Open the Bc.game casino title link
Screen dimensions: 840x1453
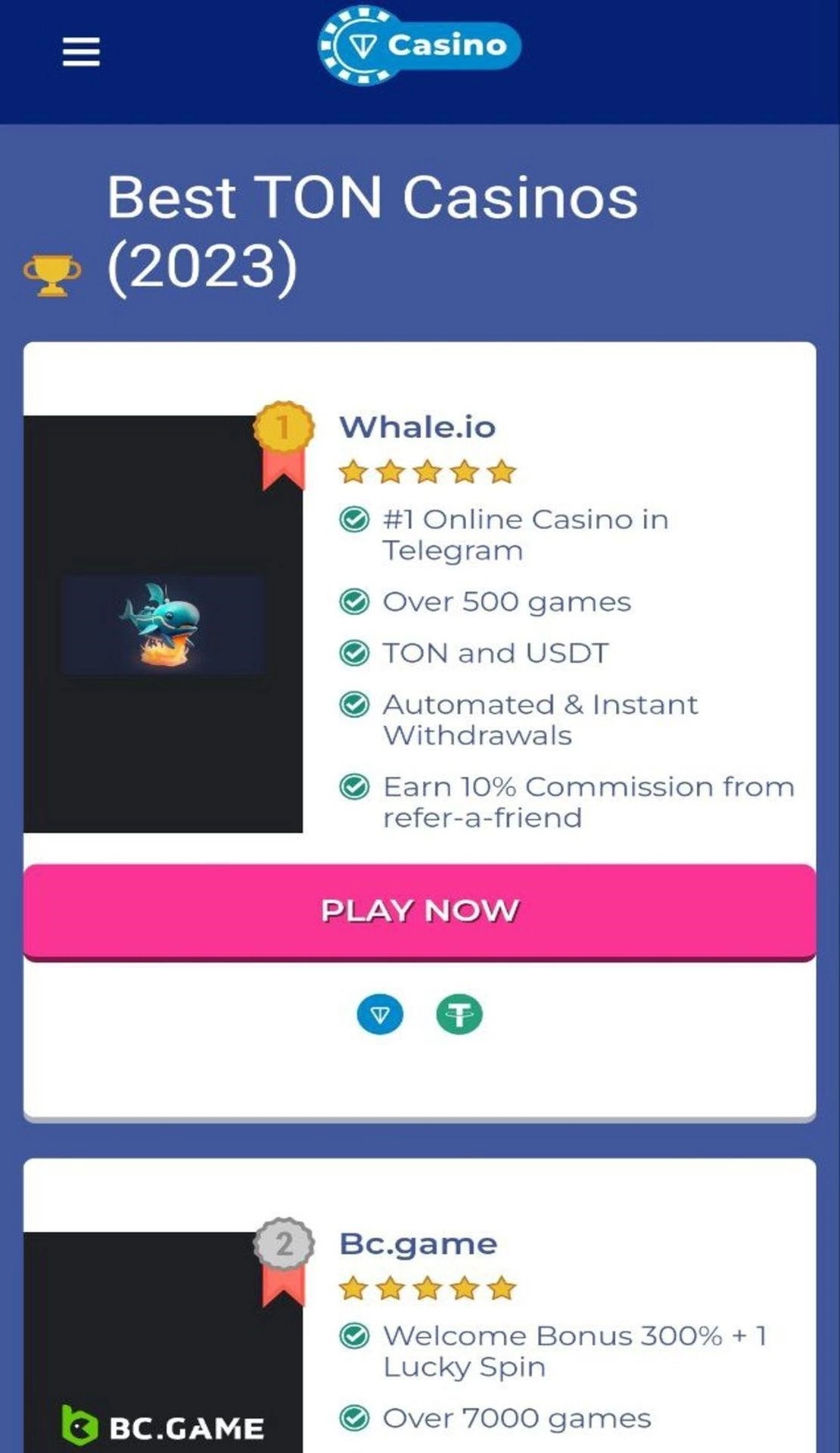coord(418,1244)
